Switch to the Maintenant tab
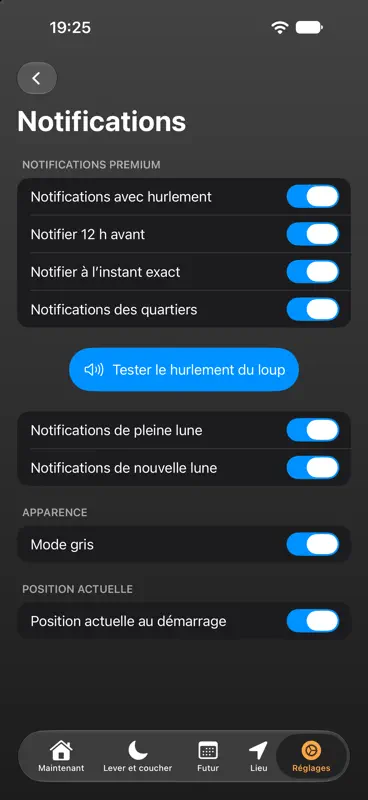 point(61,756)
